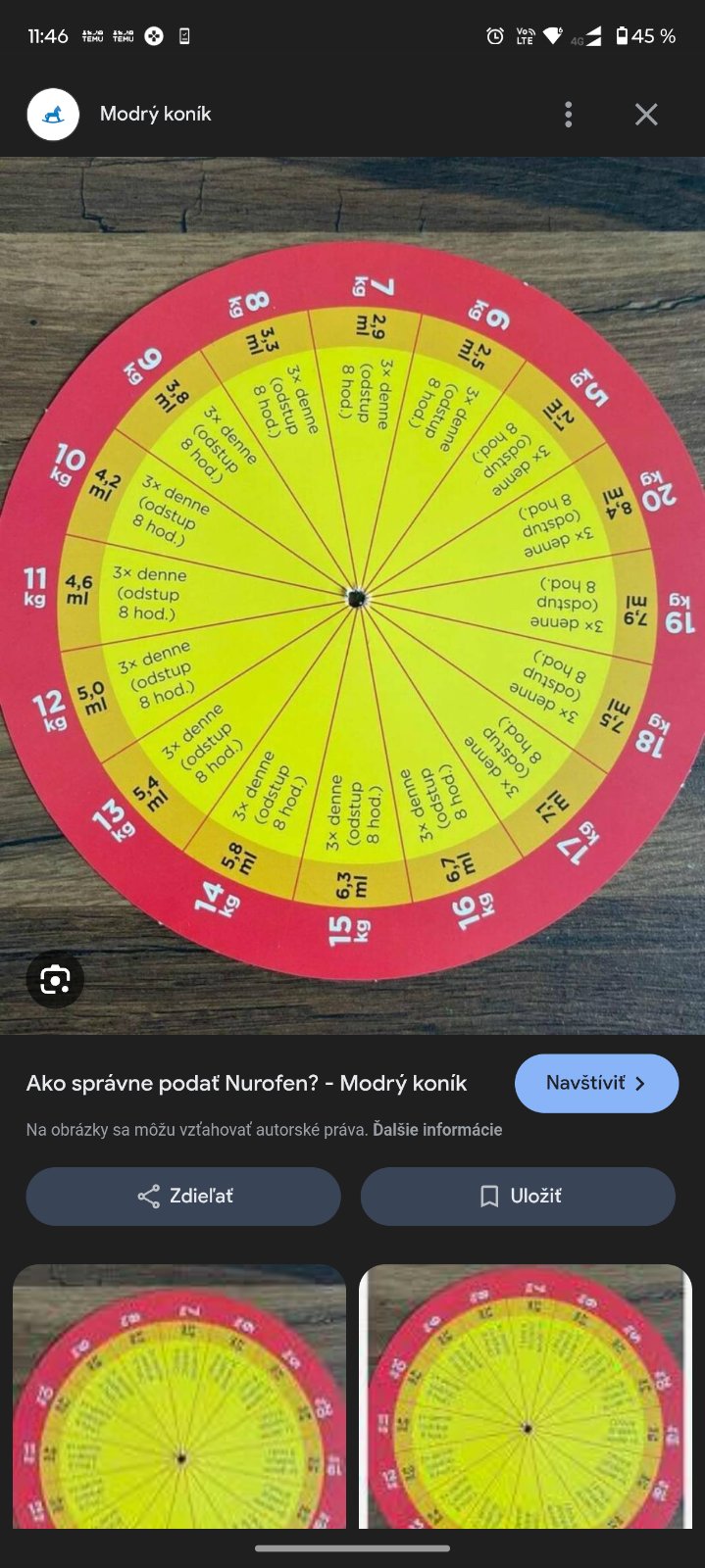Open the right related dosage wheel image
The width and height of the screenshot is (705, 1568).
click(526, 1396)
